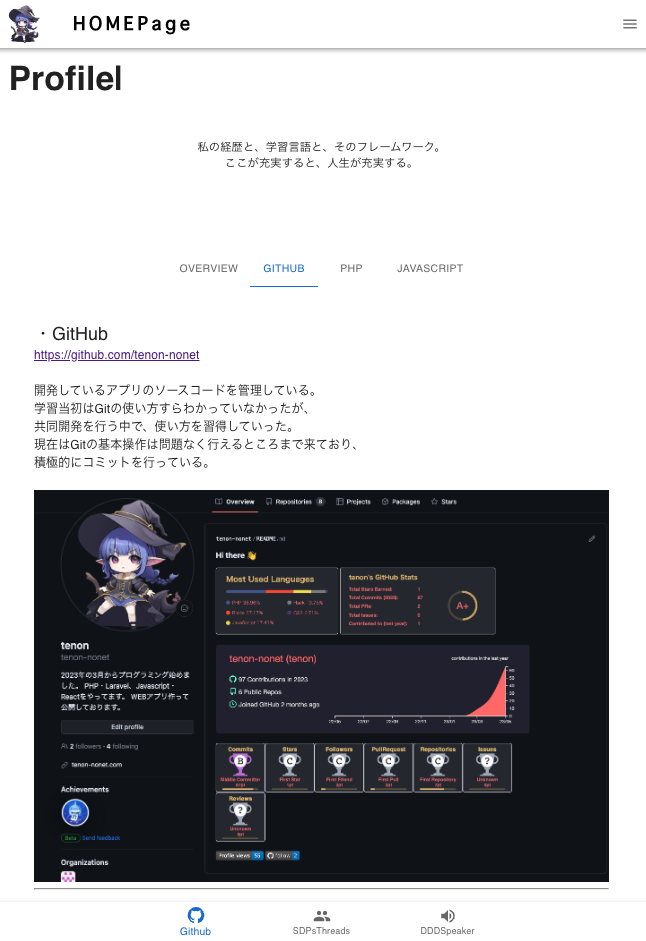The width and height of the screenshot is (646, 941).
Task: Open the hamburger menu
Action: (629, 24)
